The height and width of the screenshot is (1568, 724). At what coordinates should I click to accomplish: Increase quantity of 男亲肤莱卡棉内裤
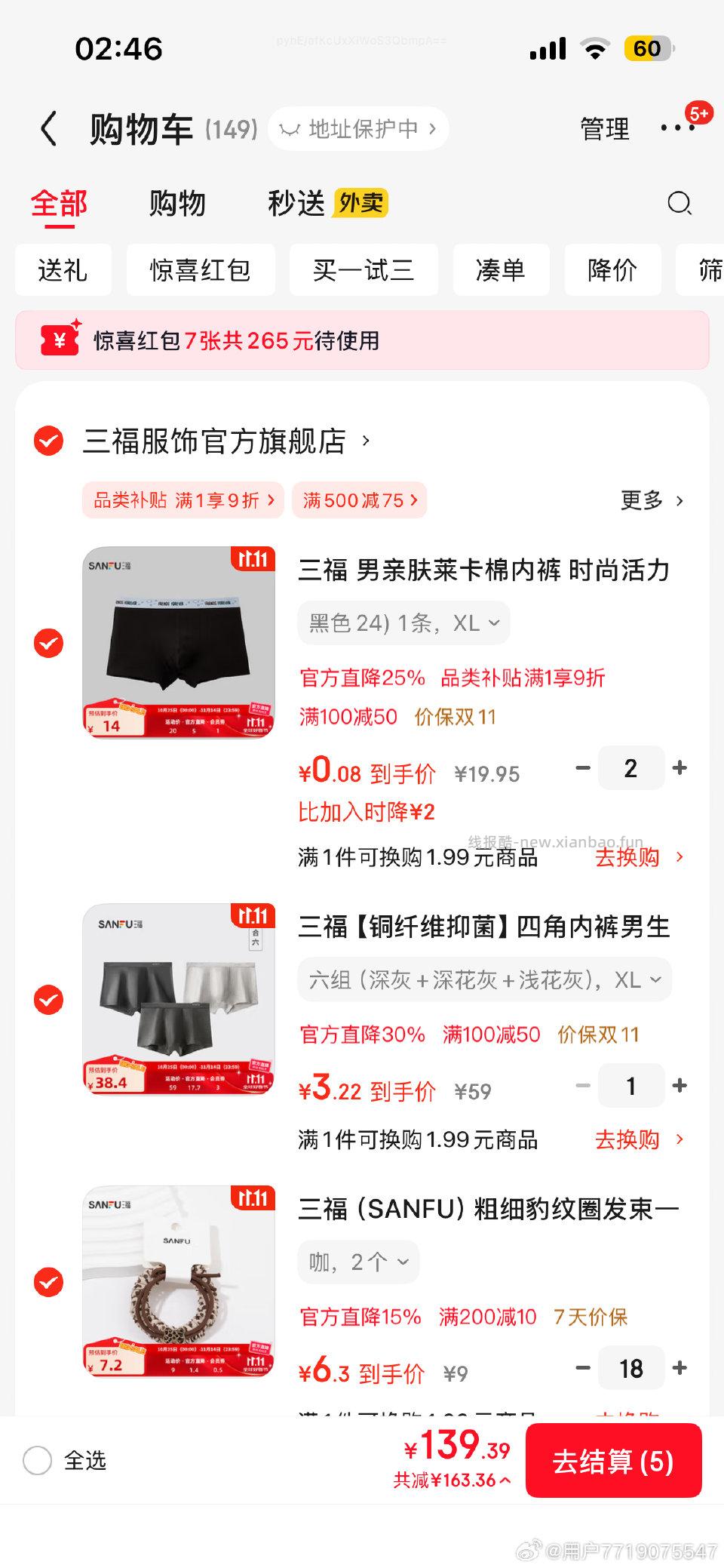click(680, 768)
